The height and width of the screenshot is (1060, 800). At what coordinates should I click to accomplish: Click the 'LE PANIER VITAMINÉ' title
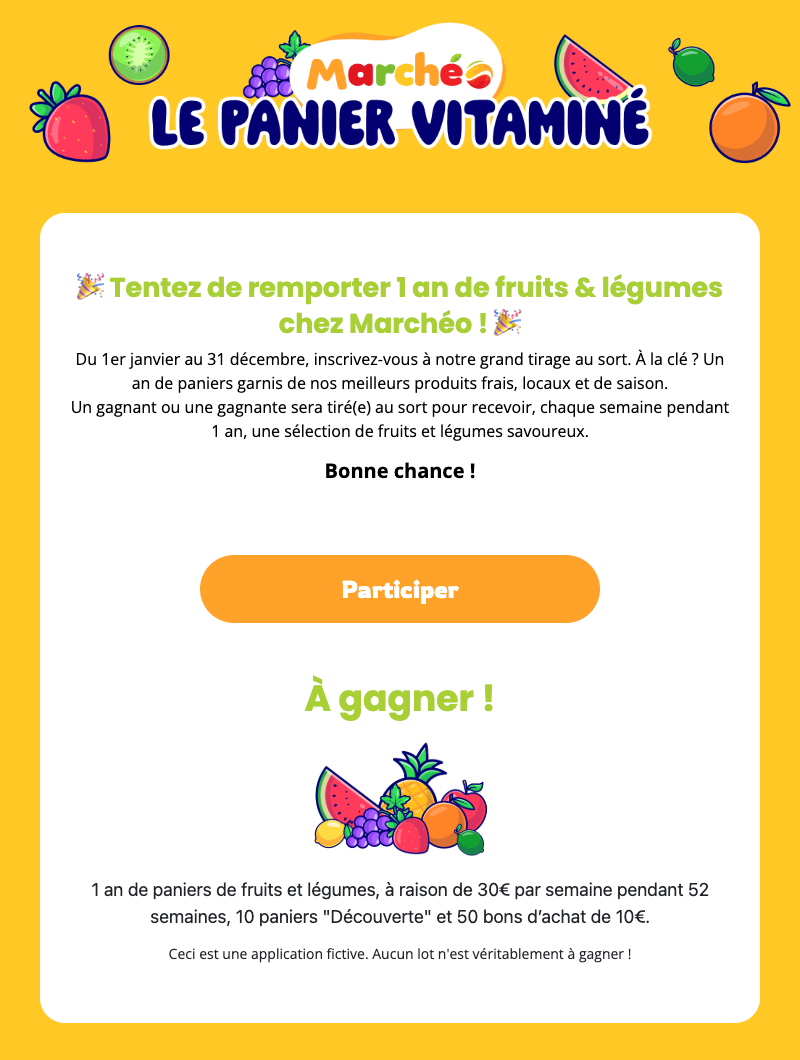400,120
